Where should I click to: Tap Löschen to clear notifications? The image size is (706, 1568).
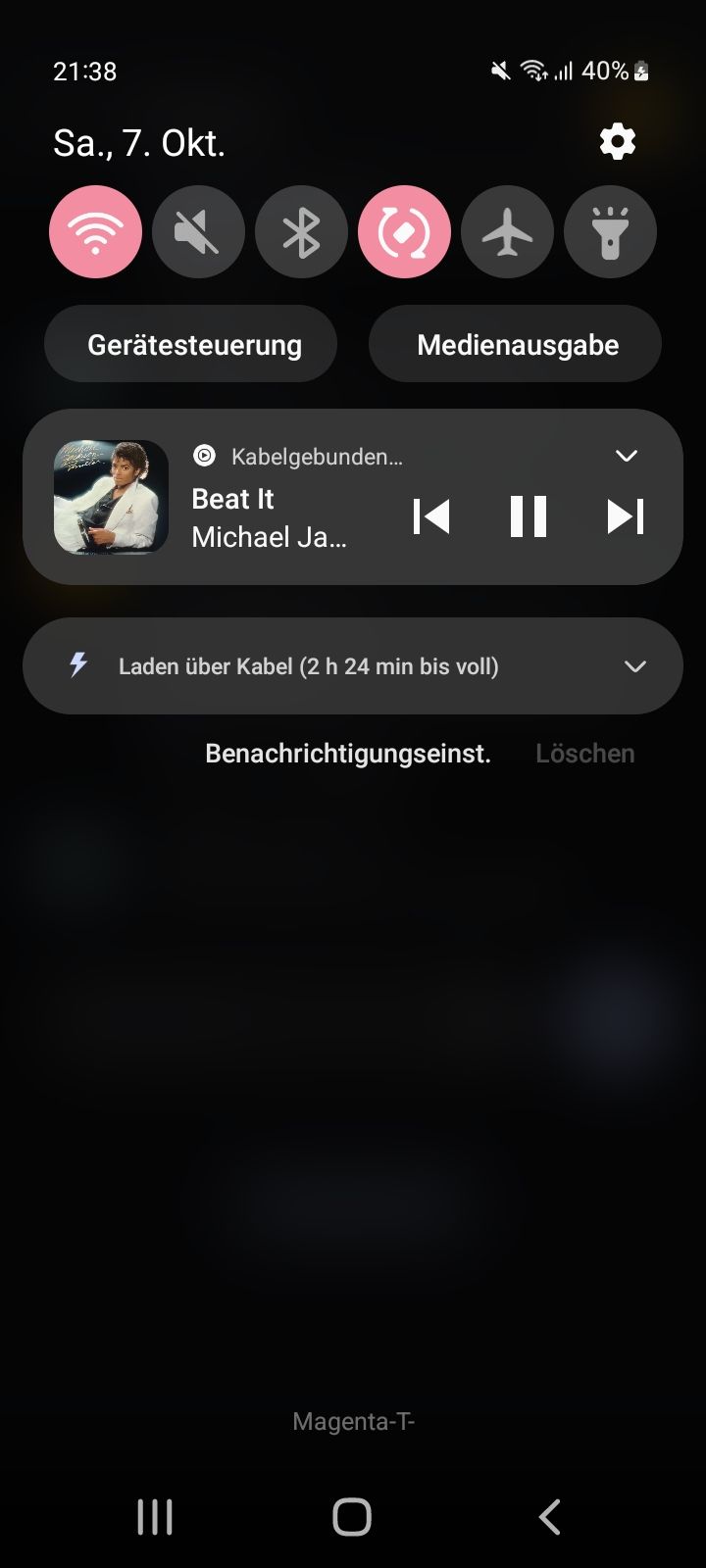click(x=584, y=754)
